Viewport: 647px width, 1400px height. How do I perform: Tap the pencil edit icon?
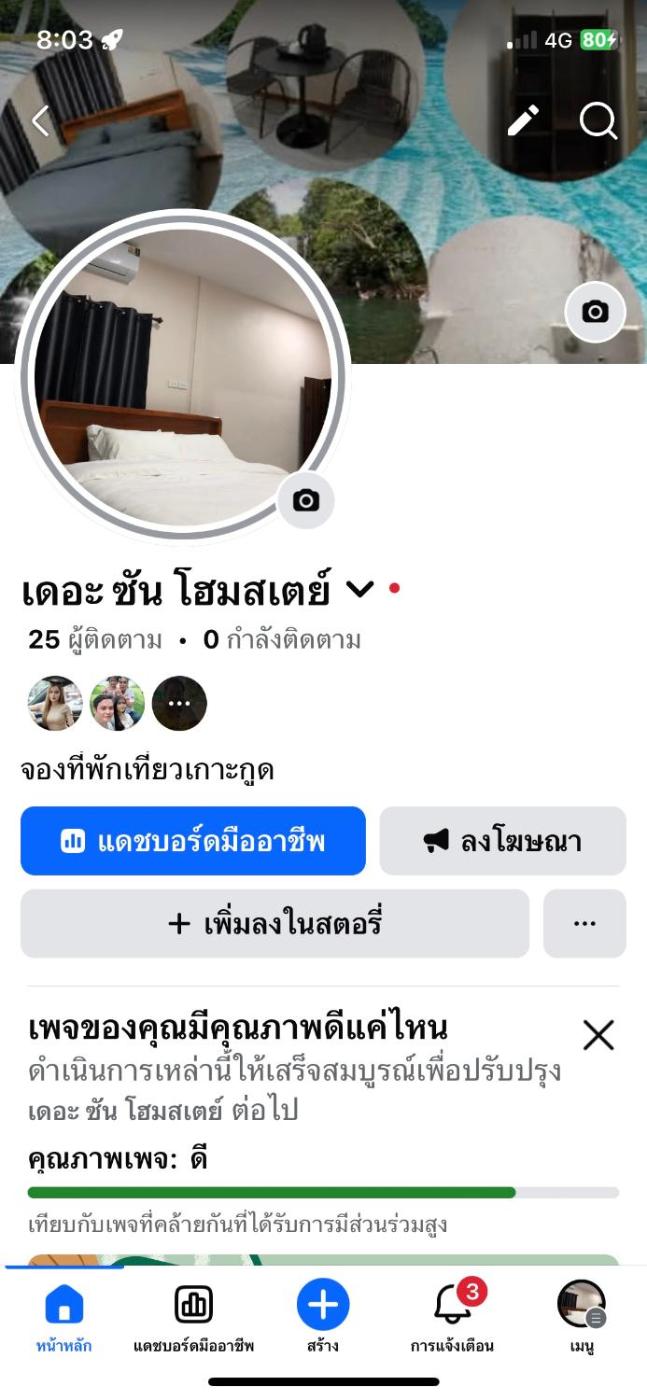point(523,121)
